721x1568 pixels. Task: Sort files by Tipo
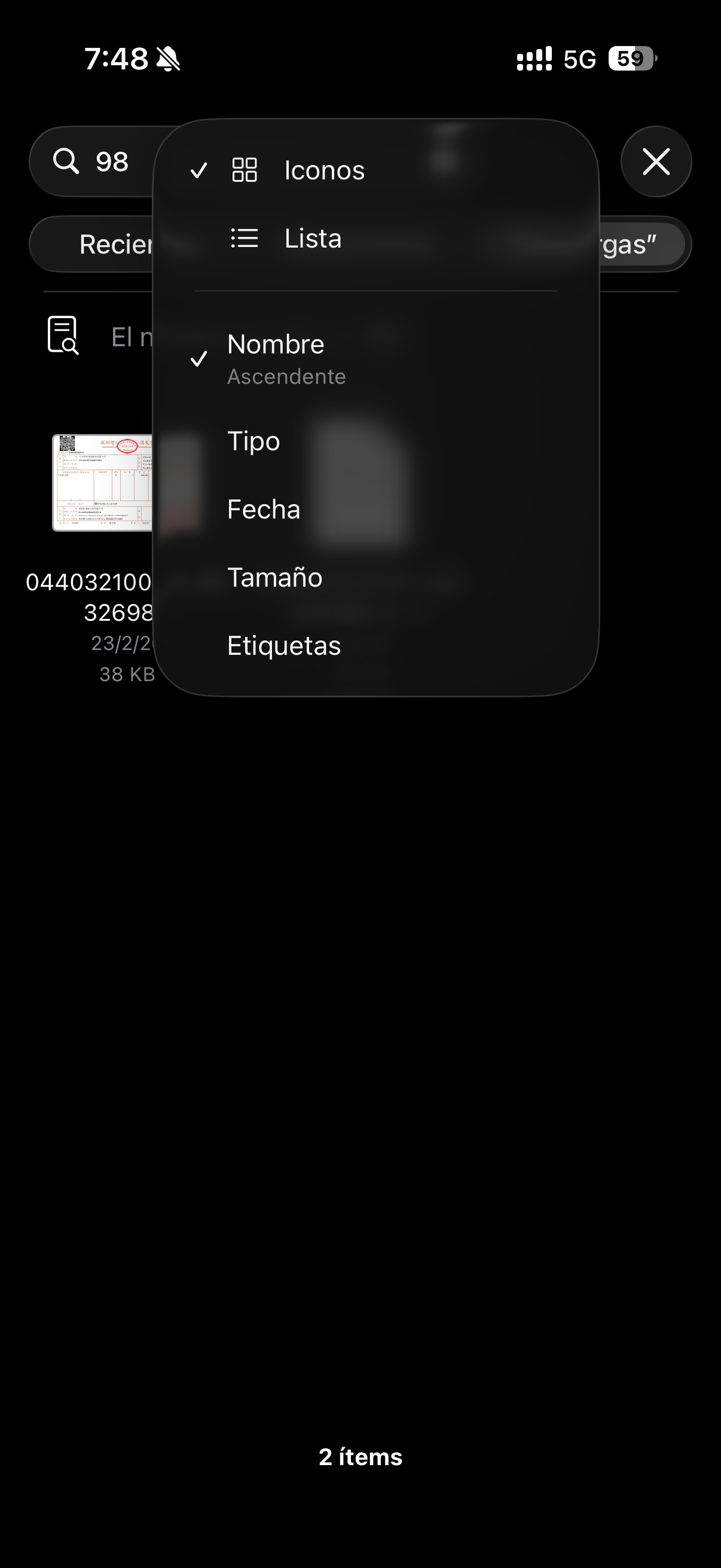[253, 441]
